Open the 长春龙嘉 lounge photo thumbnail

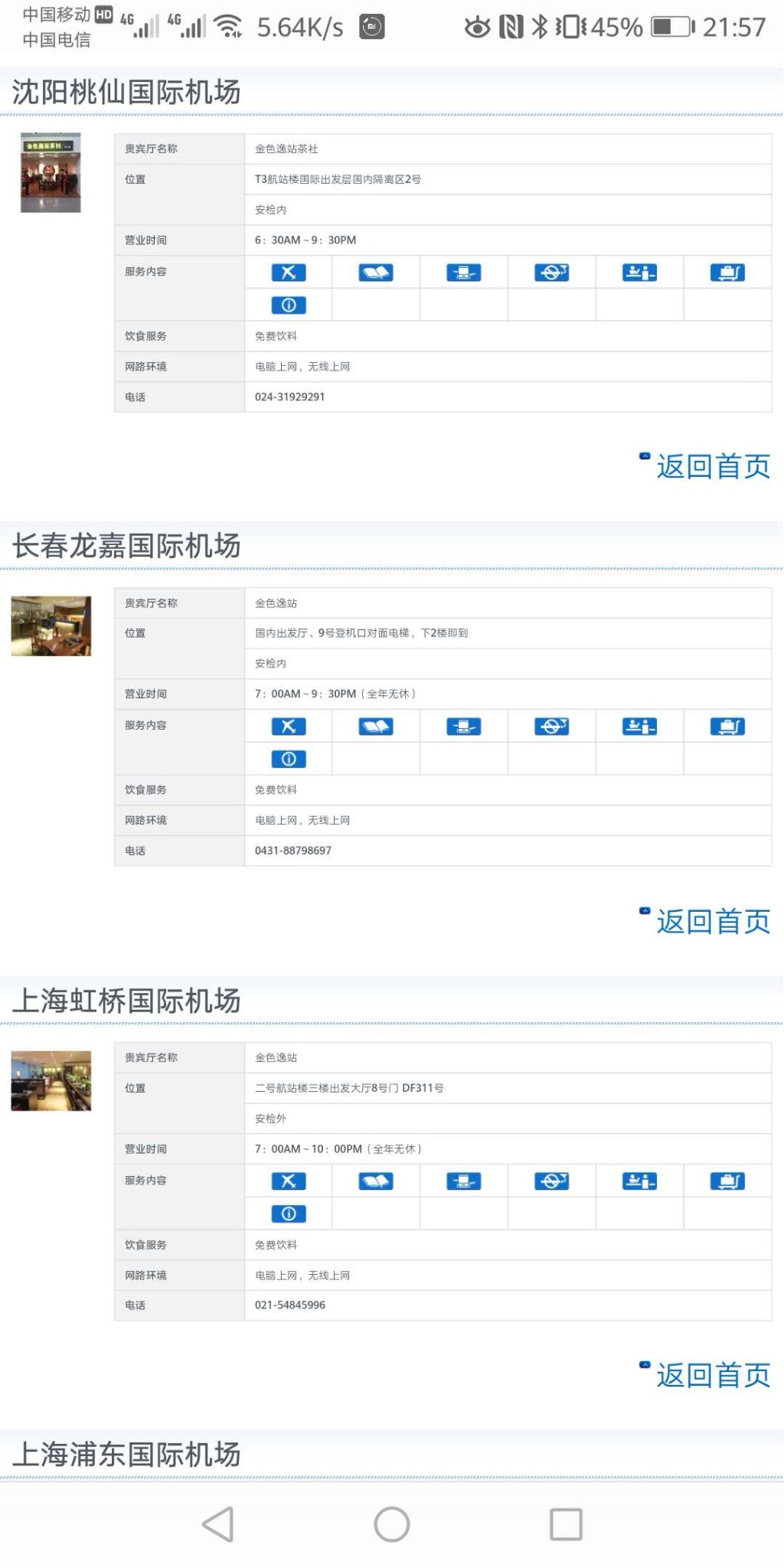(51, 626)
